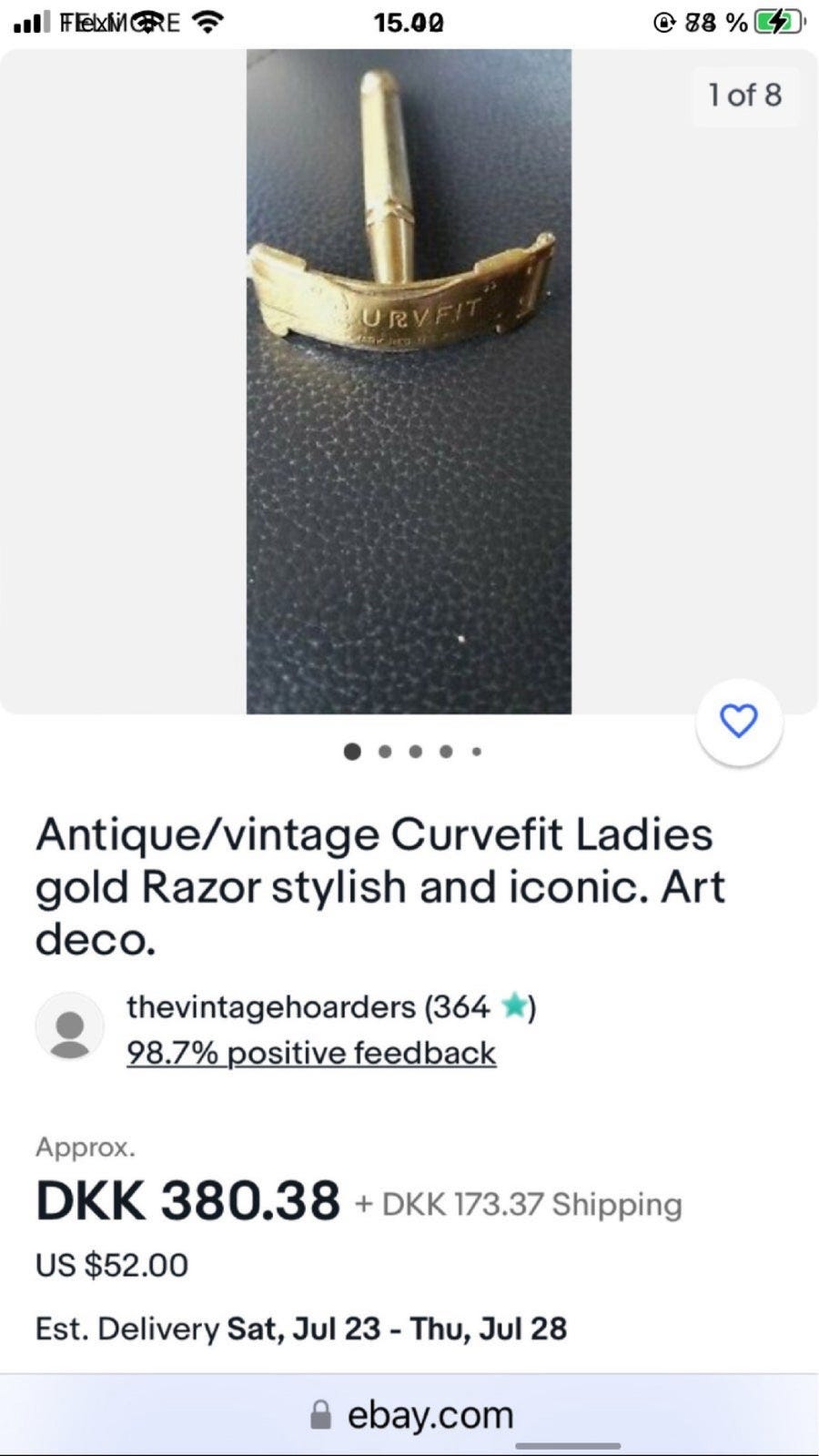Tap the lock icon in the address bar
The height and width of the screenshot is (1456, 819).
click(x=320, y=1413)
